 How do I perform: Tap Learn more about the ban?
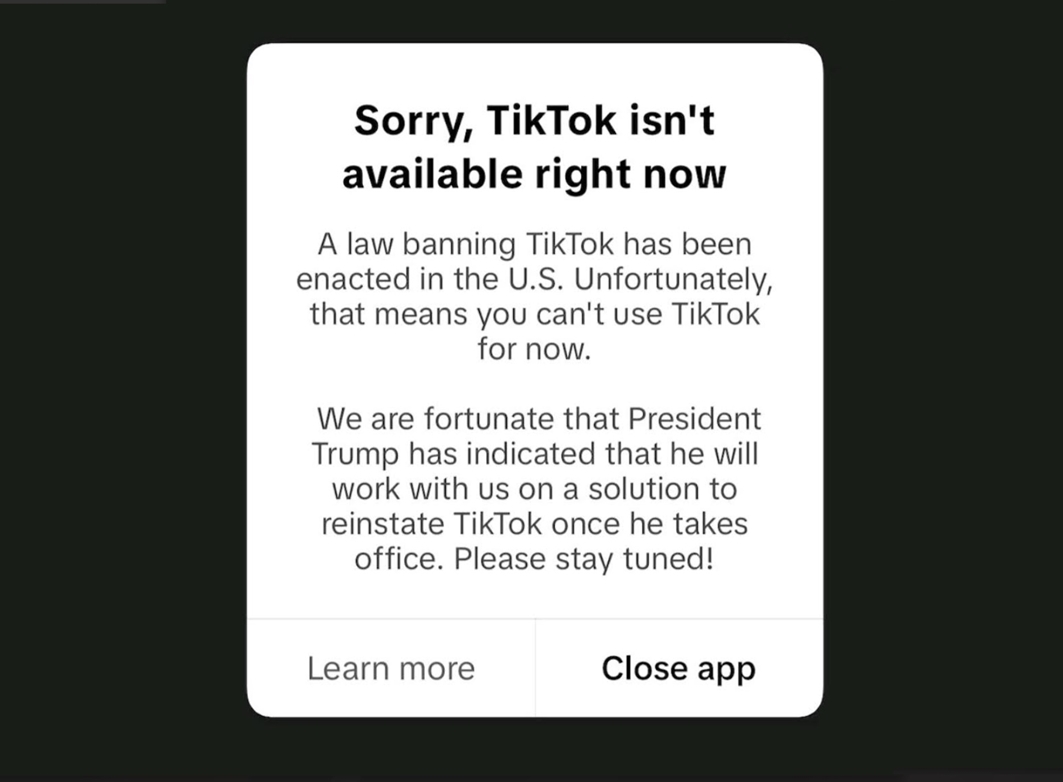click(x=391, y=668)
